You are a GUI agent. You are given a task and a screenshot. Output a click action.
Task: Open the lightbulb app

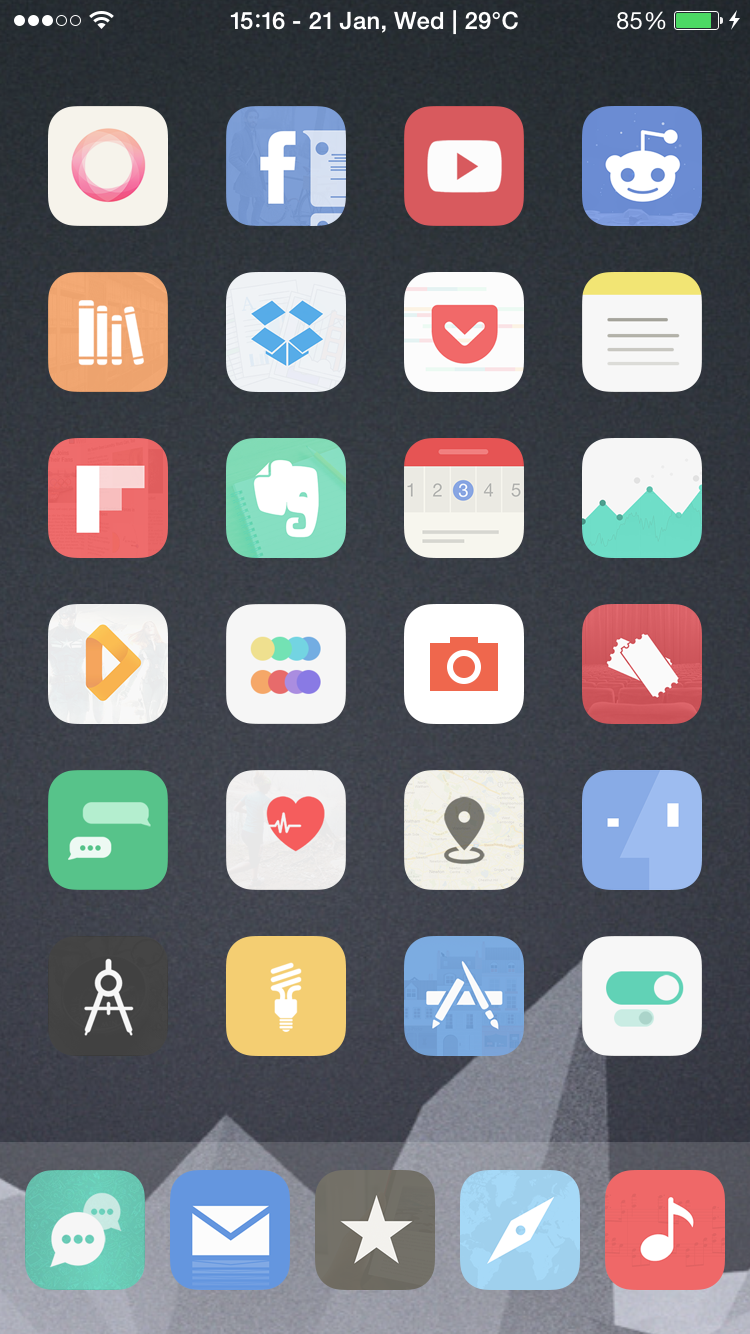pos(286,996)
